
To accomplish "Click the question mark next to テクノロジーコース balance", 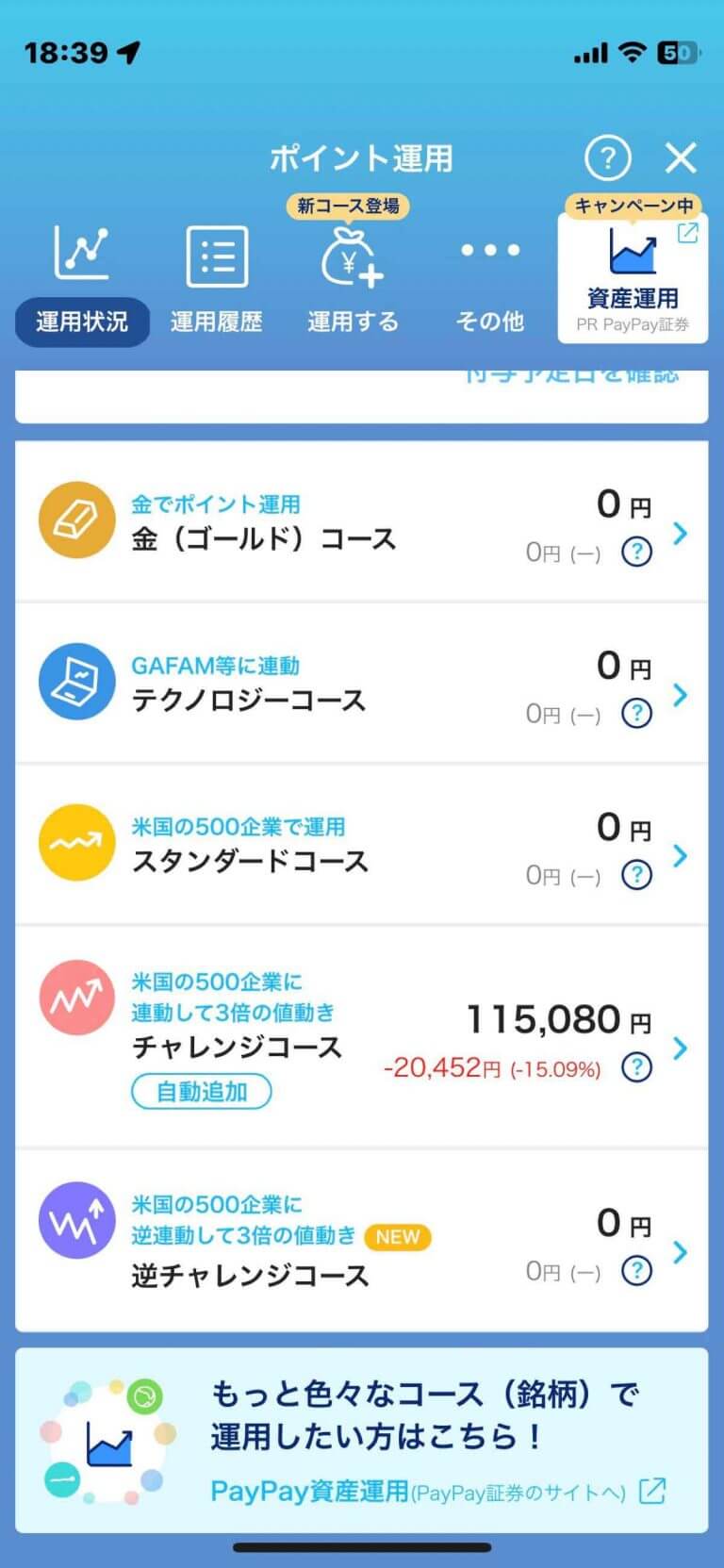I will (637, 714).
